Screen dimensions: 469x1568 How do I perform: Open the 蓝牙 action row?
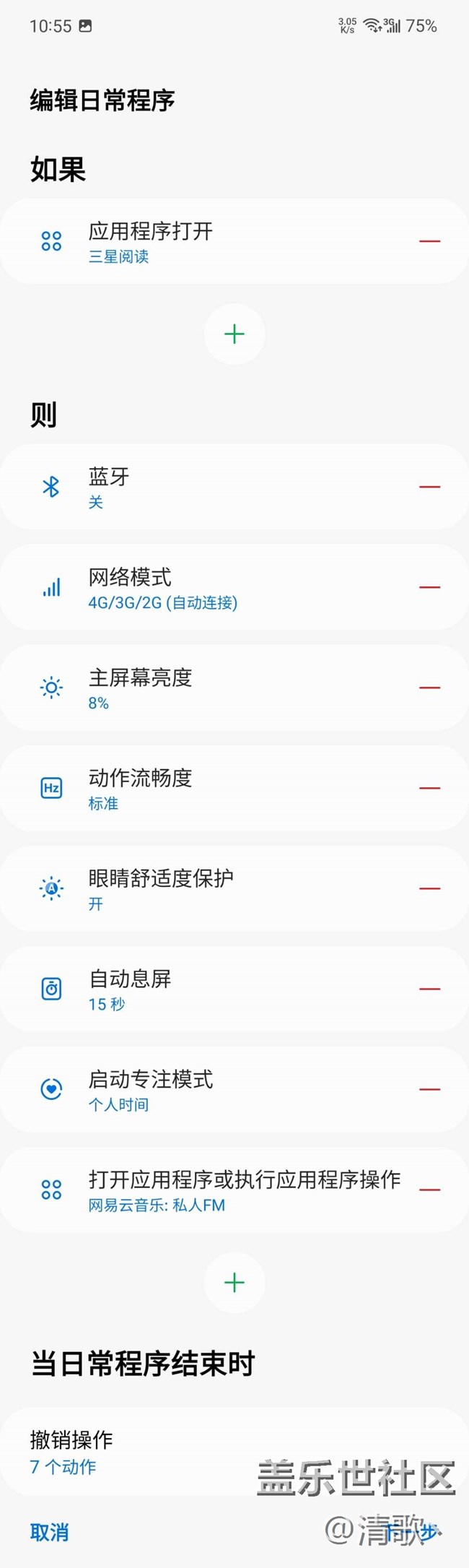(216, 487)
